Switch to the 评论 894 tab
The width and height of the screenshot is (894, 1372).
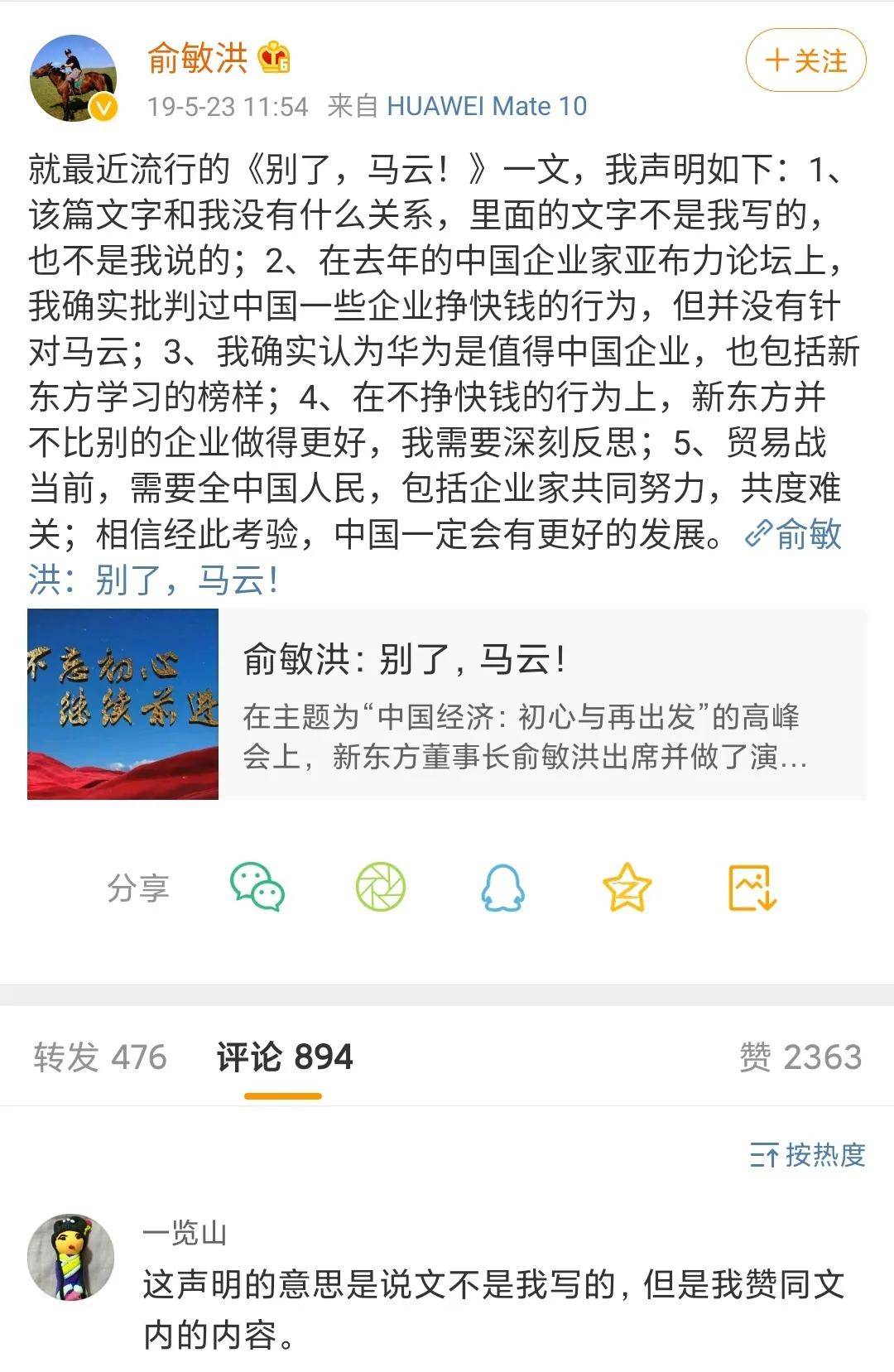[284, 1057]
